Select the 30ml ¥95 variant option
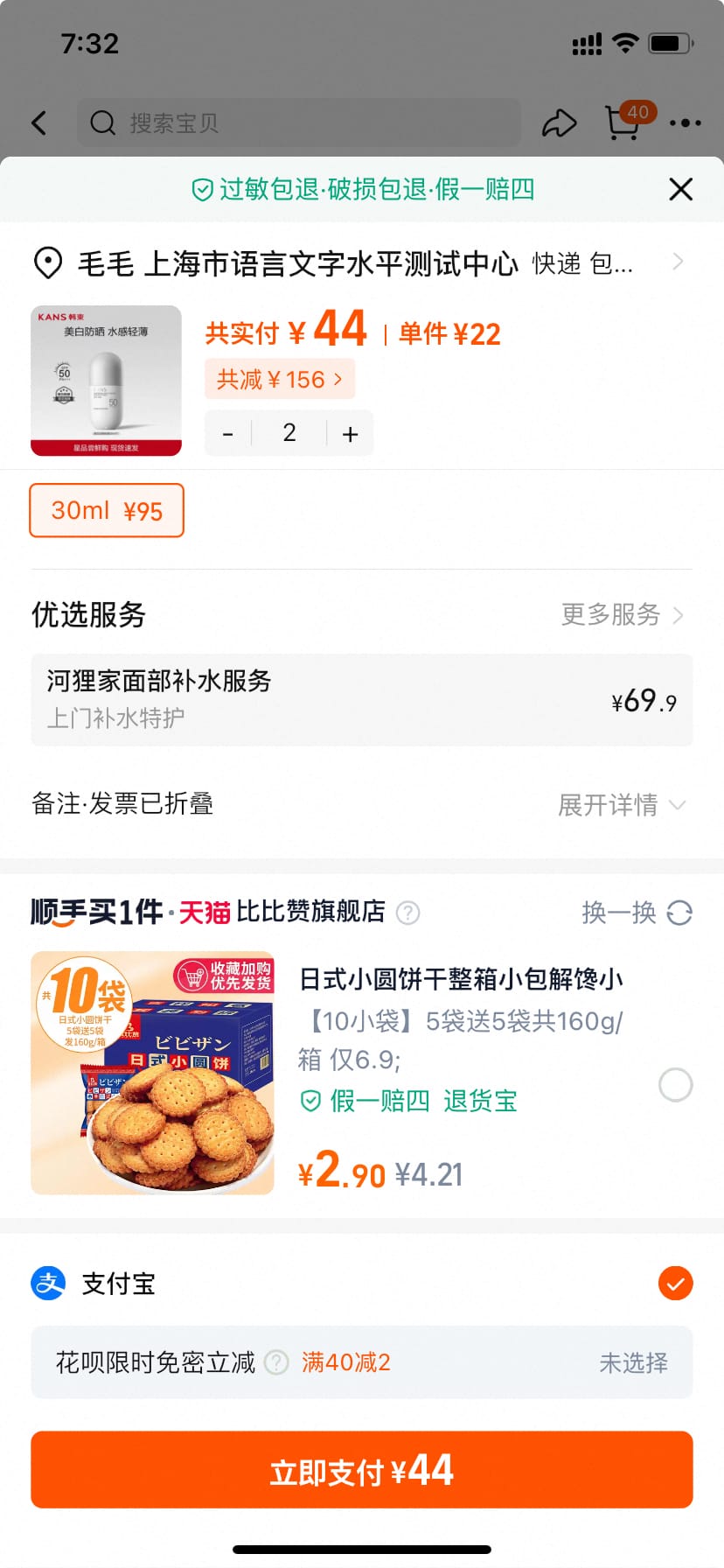The height and width of the screenshot is (1568, 724). pos(106,510)
